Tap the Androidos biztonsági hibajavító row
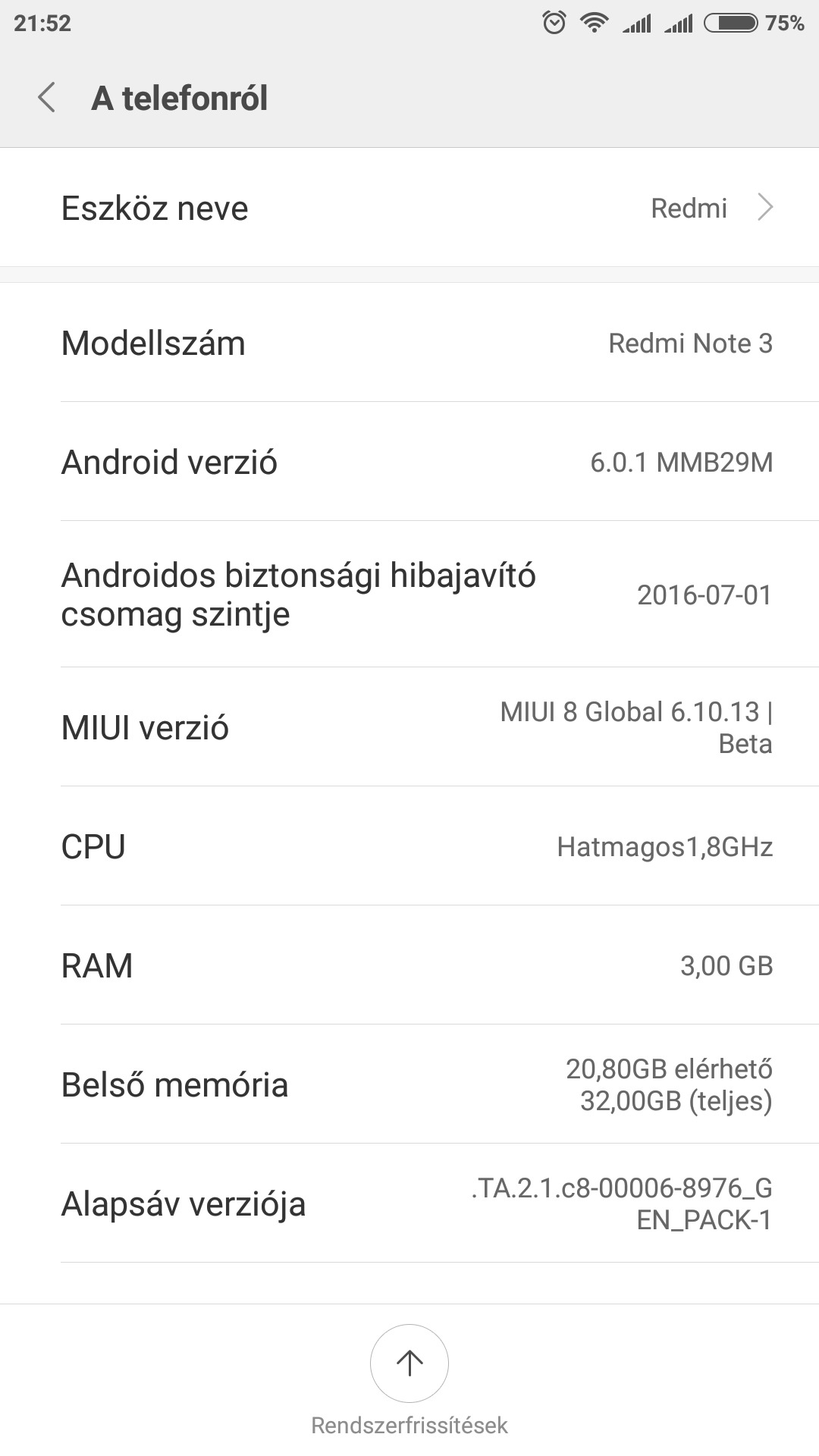This screenshot has width=819, height=1456. (409, 595)
